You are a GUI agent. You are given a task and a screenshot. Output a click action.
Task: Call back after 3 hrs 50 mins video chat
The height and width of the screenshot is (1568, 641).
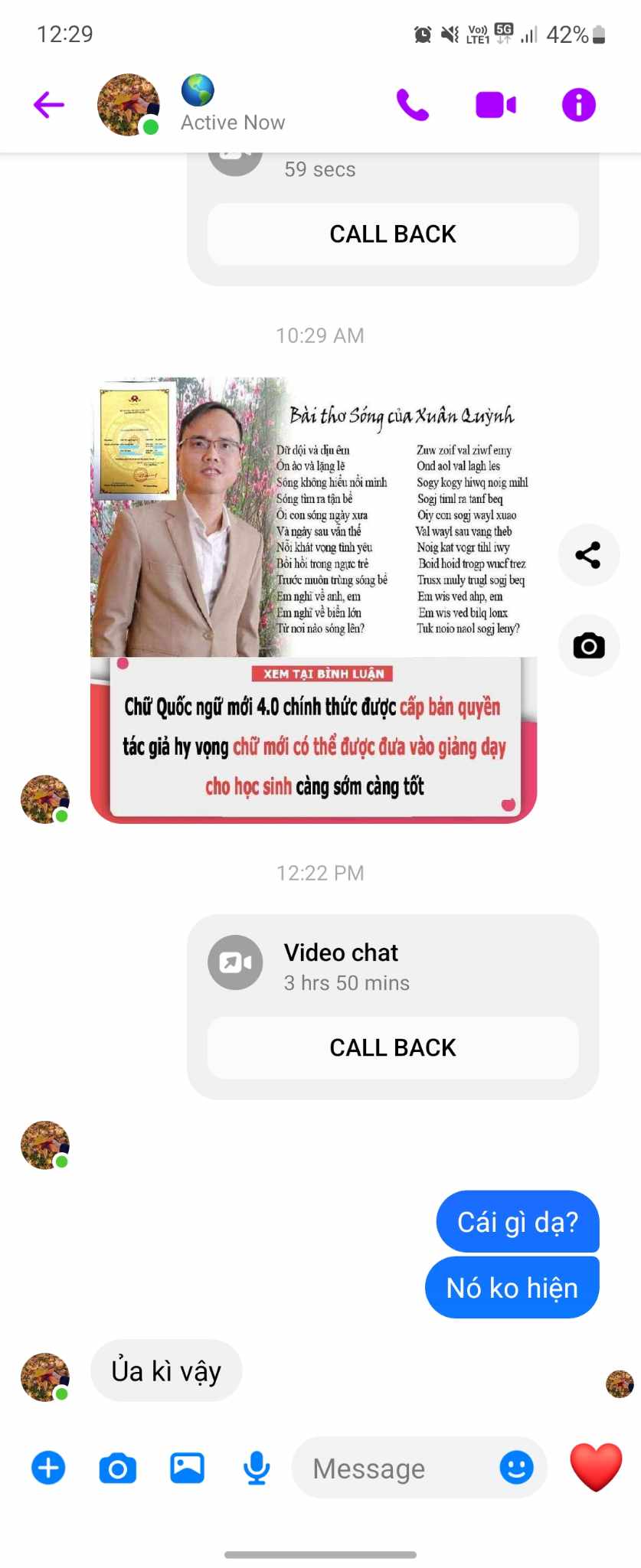coord(392,1047)
